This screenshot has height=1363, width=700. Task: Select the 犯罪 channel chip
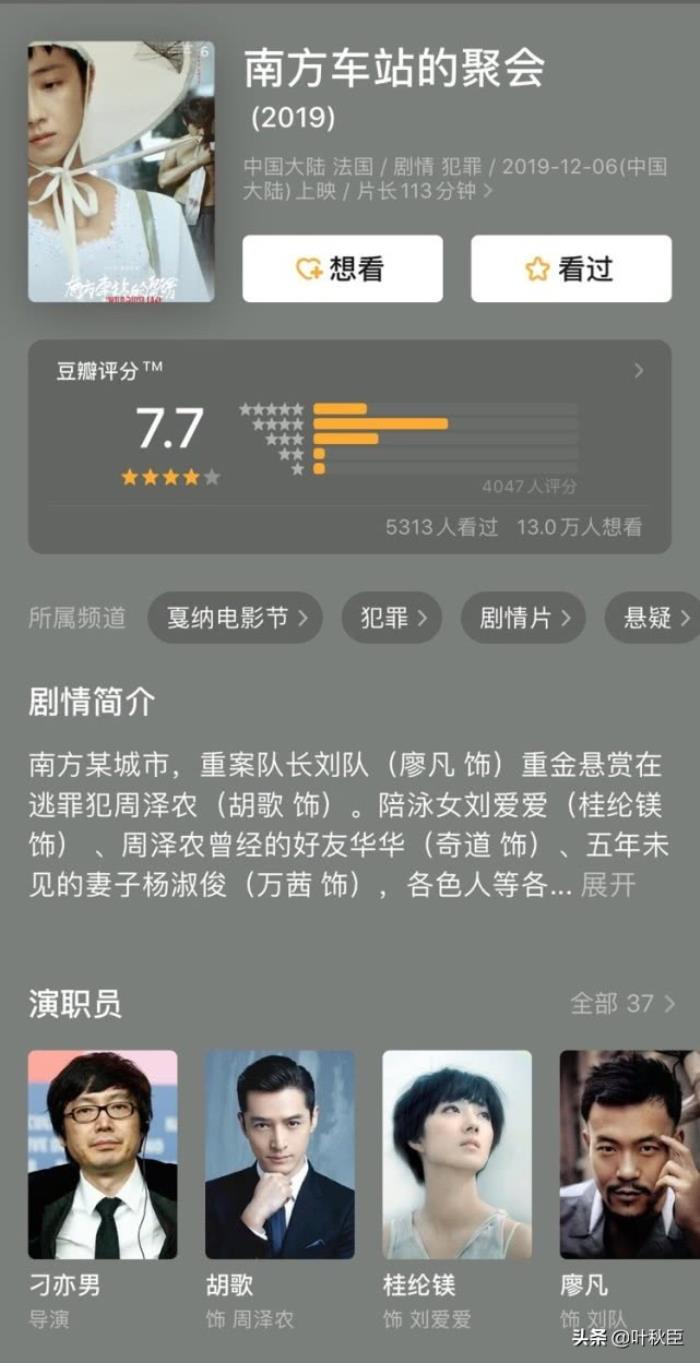point(394,618)
